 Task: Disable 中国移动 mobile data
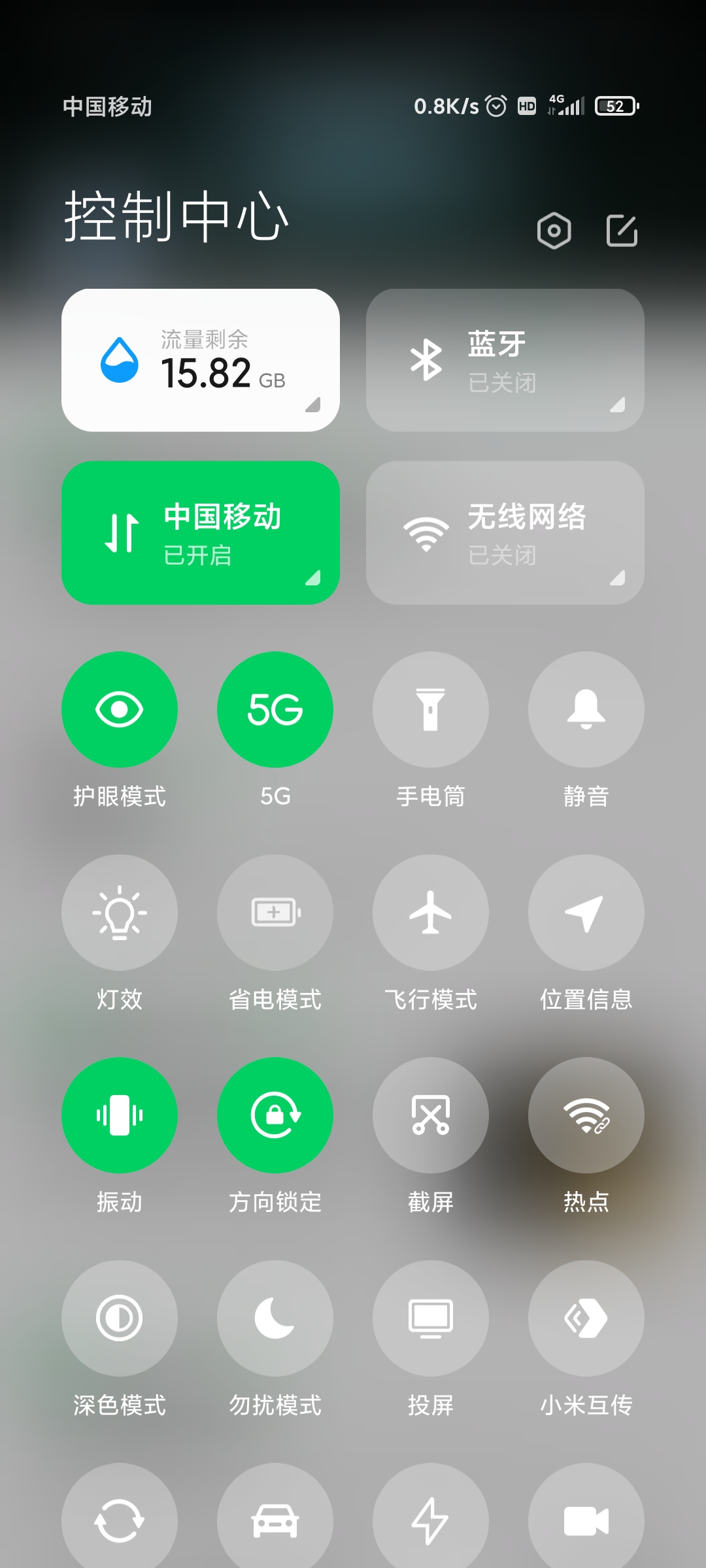(x=201, y=532)
